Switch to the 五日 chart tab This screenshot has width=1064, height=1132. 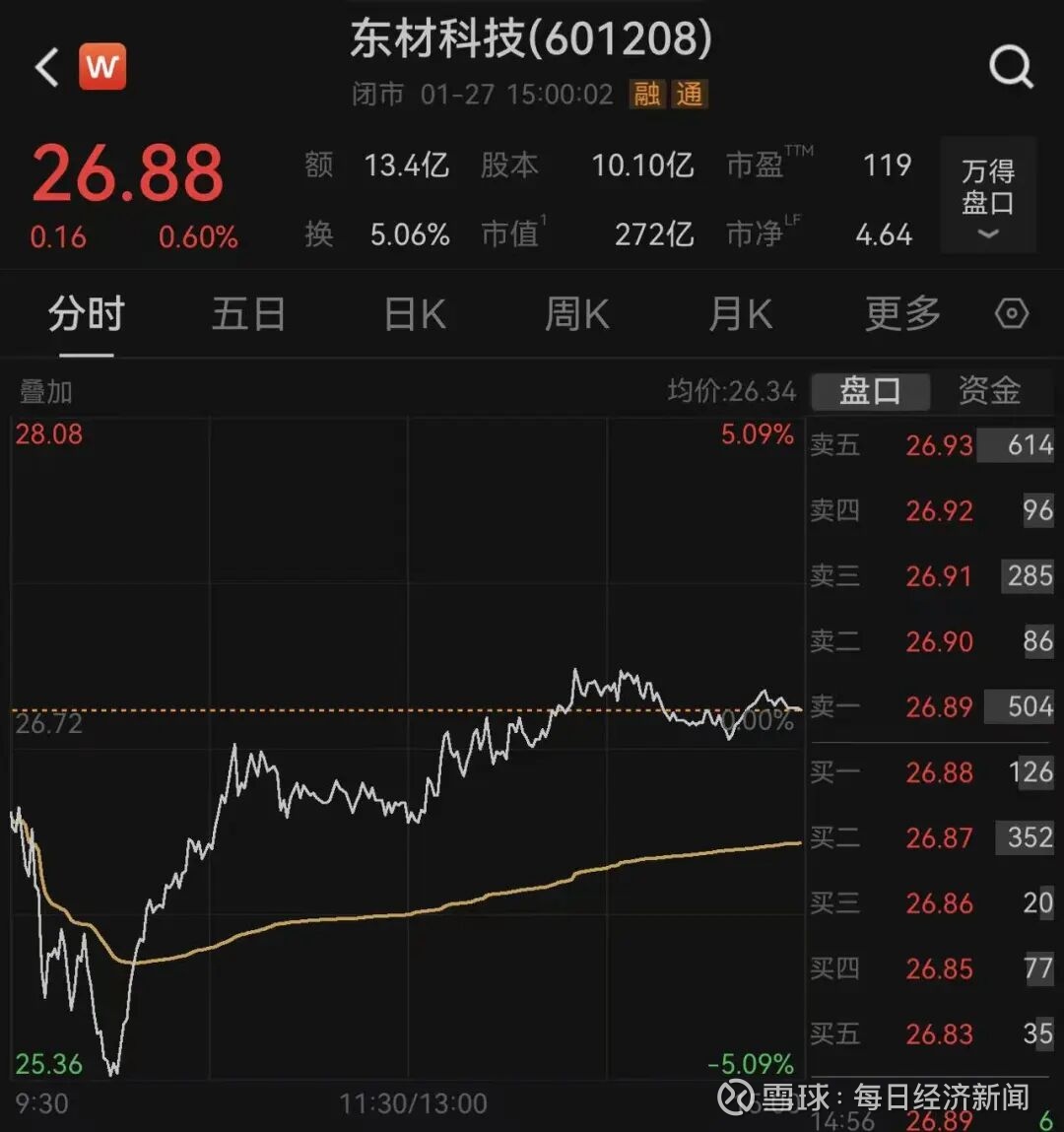[x=248, y=315]
